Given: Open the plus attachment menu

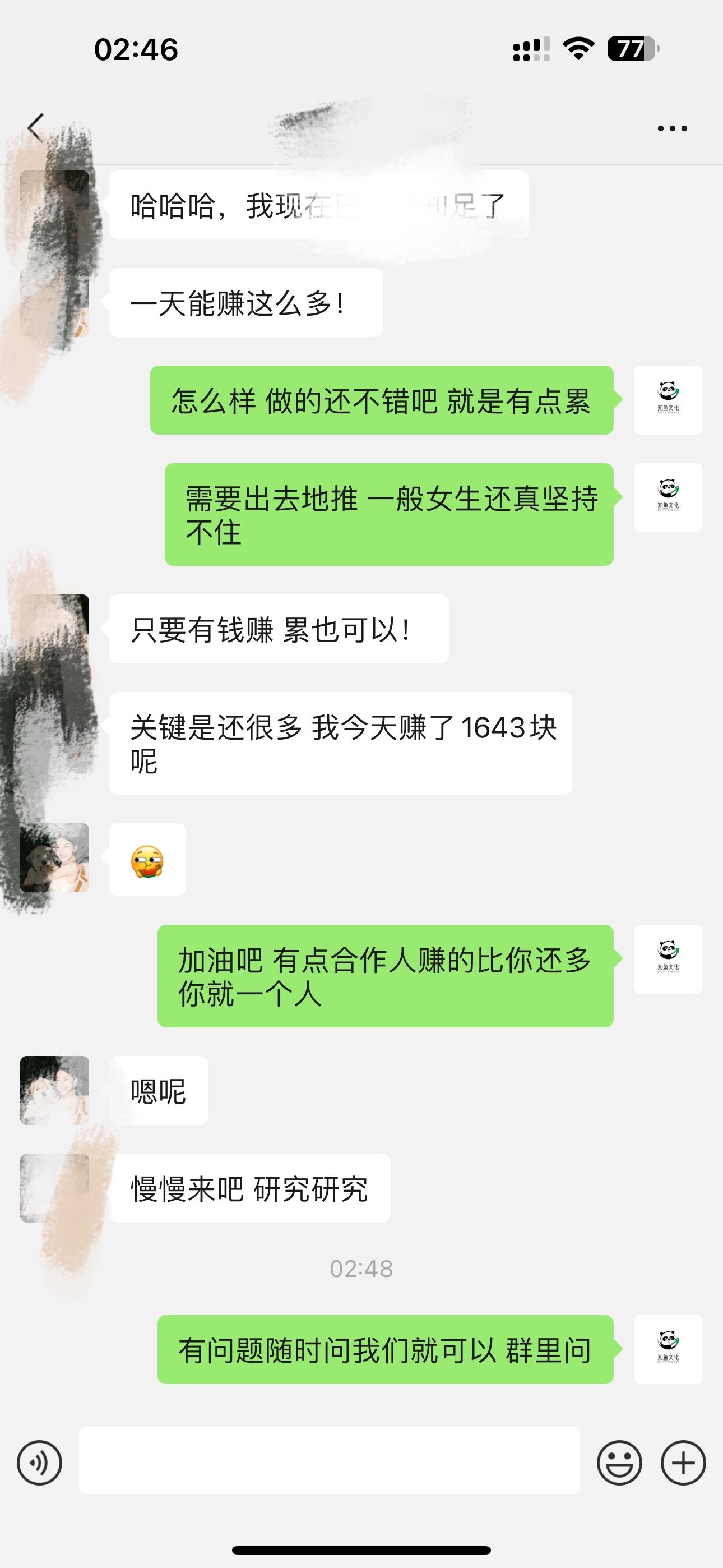Looking at the screenshot, I should pyautogui.click(x=683, y=1463).
